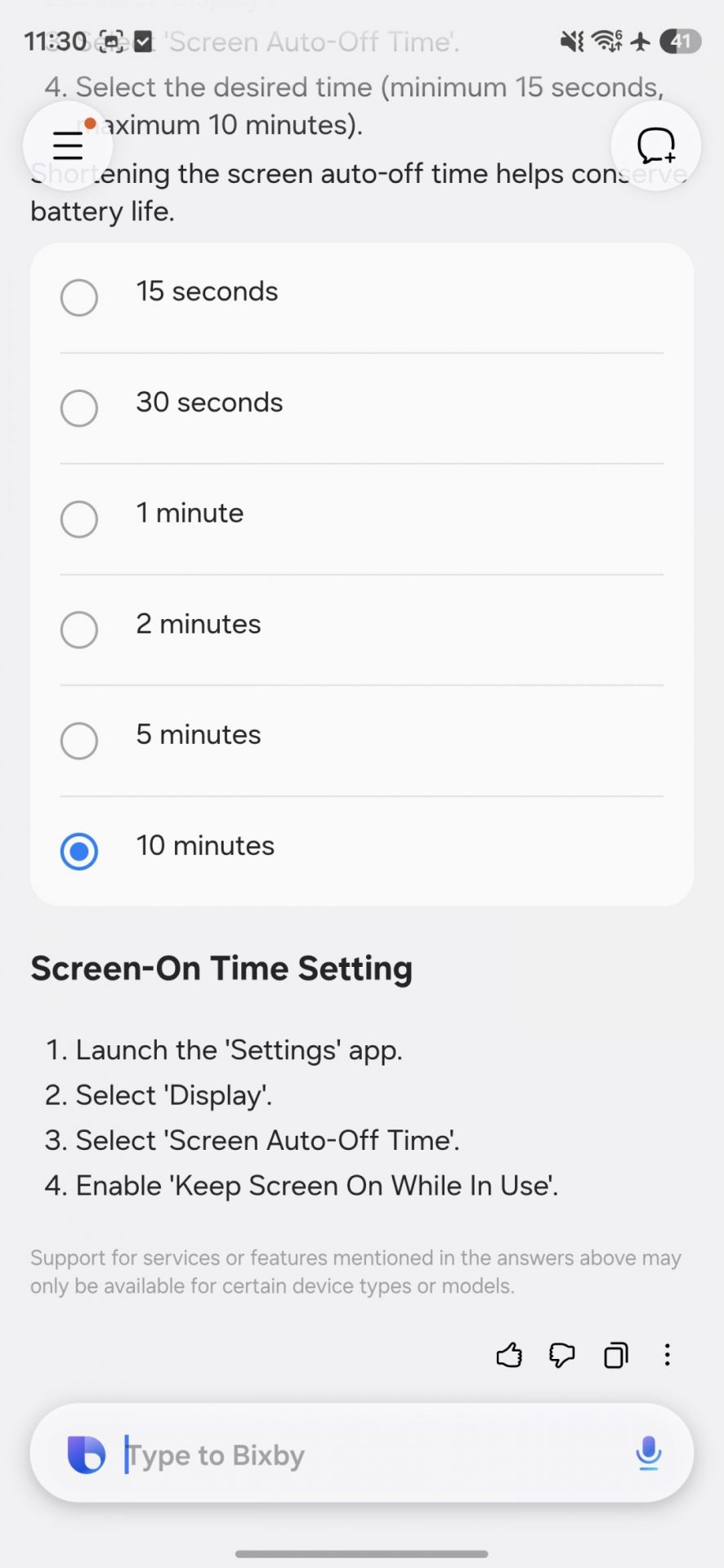
Task: Set auto-off to 5 minutes
Action: click(79, 740)
